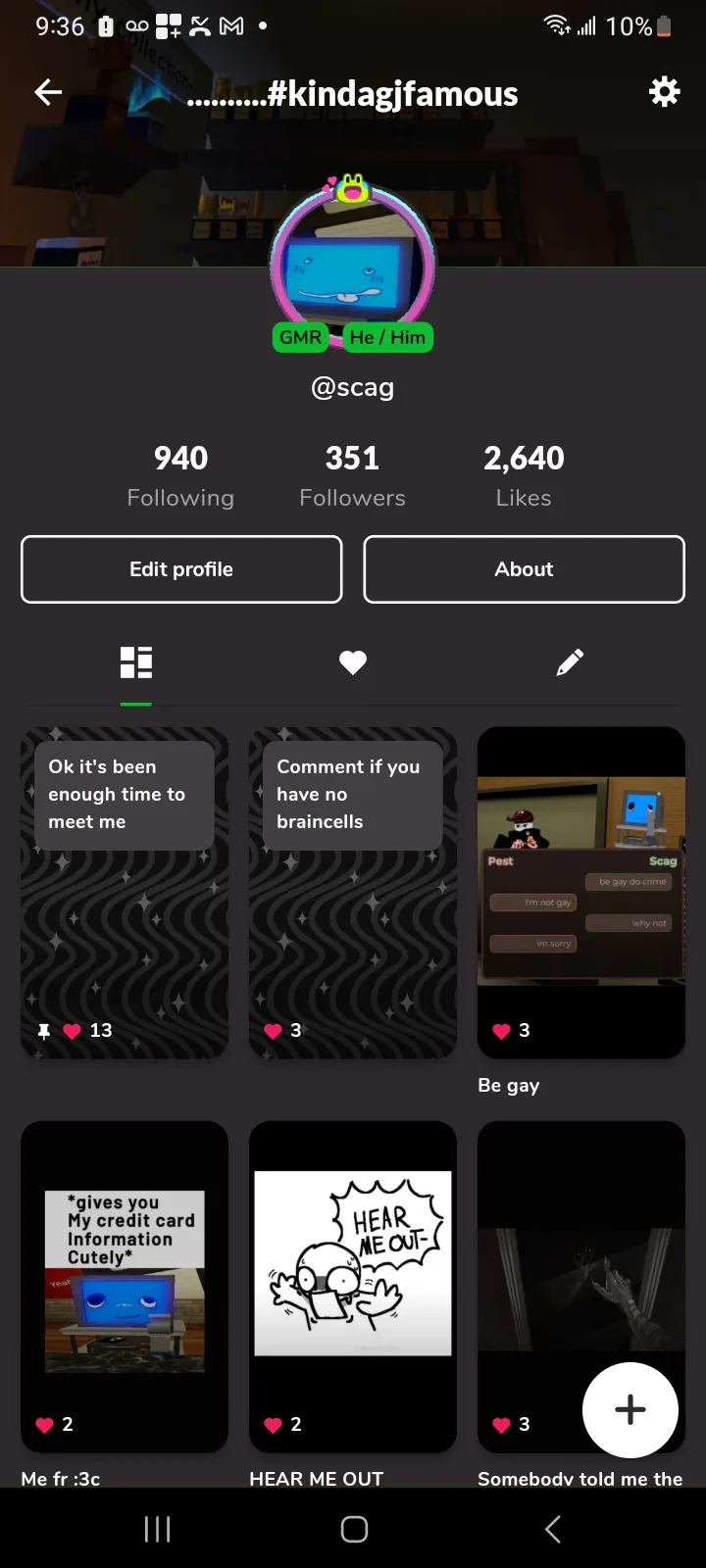
Task: Open the 'Me fr :3c' post
Action: click(x=125, y=1284)
